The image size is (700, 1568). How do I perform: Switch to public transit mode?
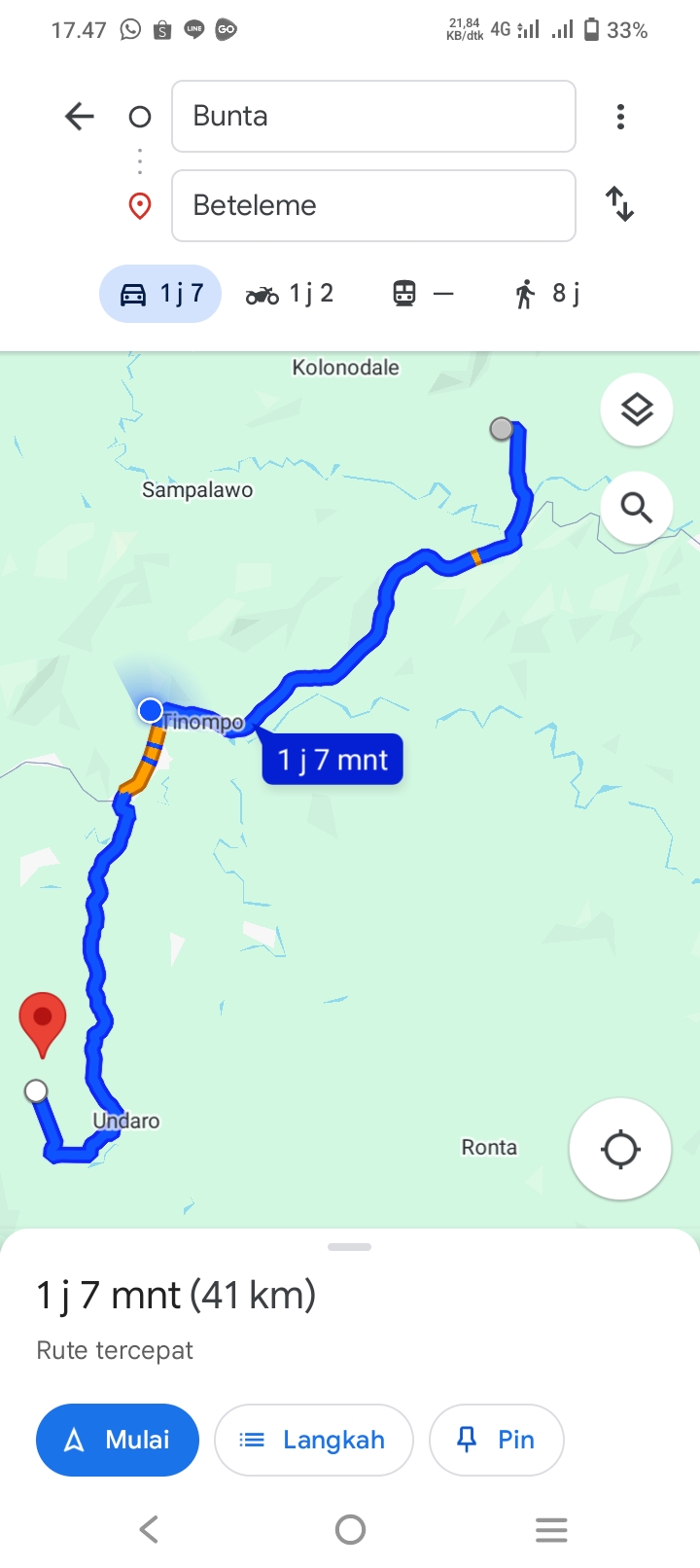[x=423, y=294]
